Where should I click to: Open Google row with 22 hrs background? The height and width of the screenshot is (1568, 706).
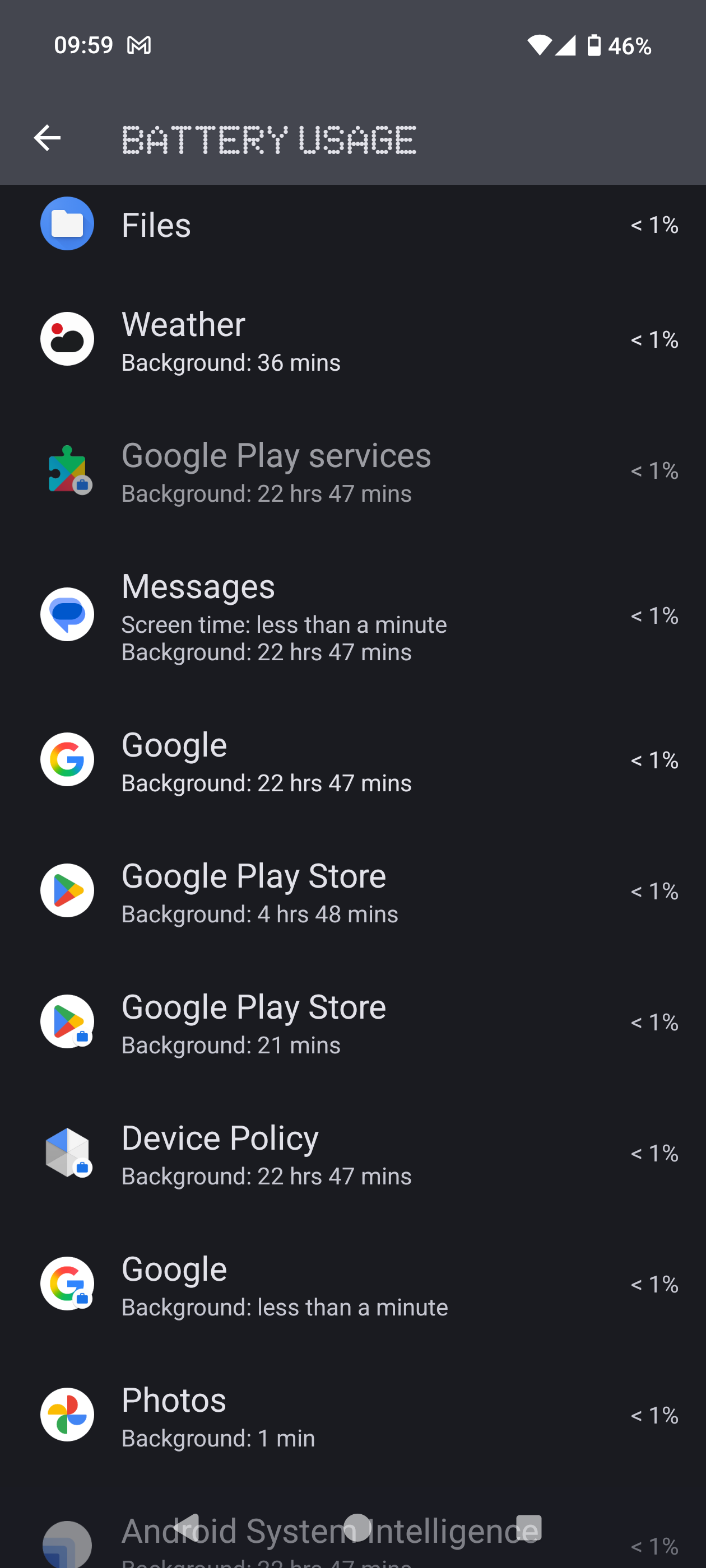coord(352,760)
